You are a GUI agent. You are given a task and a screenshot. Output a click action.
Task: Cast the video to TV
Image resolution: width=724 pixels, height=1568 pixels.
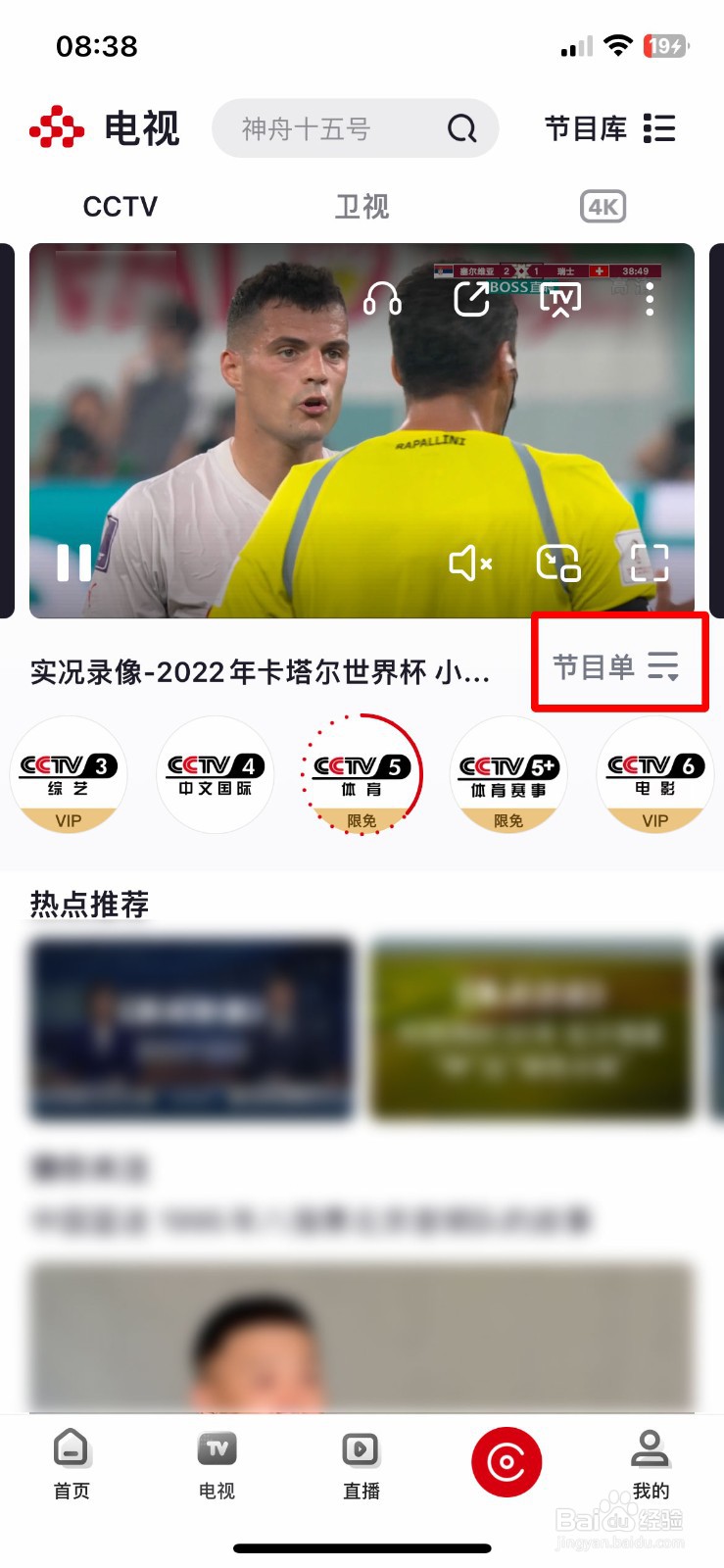pyautogui.click(x=560, y=299)
